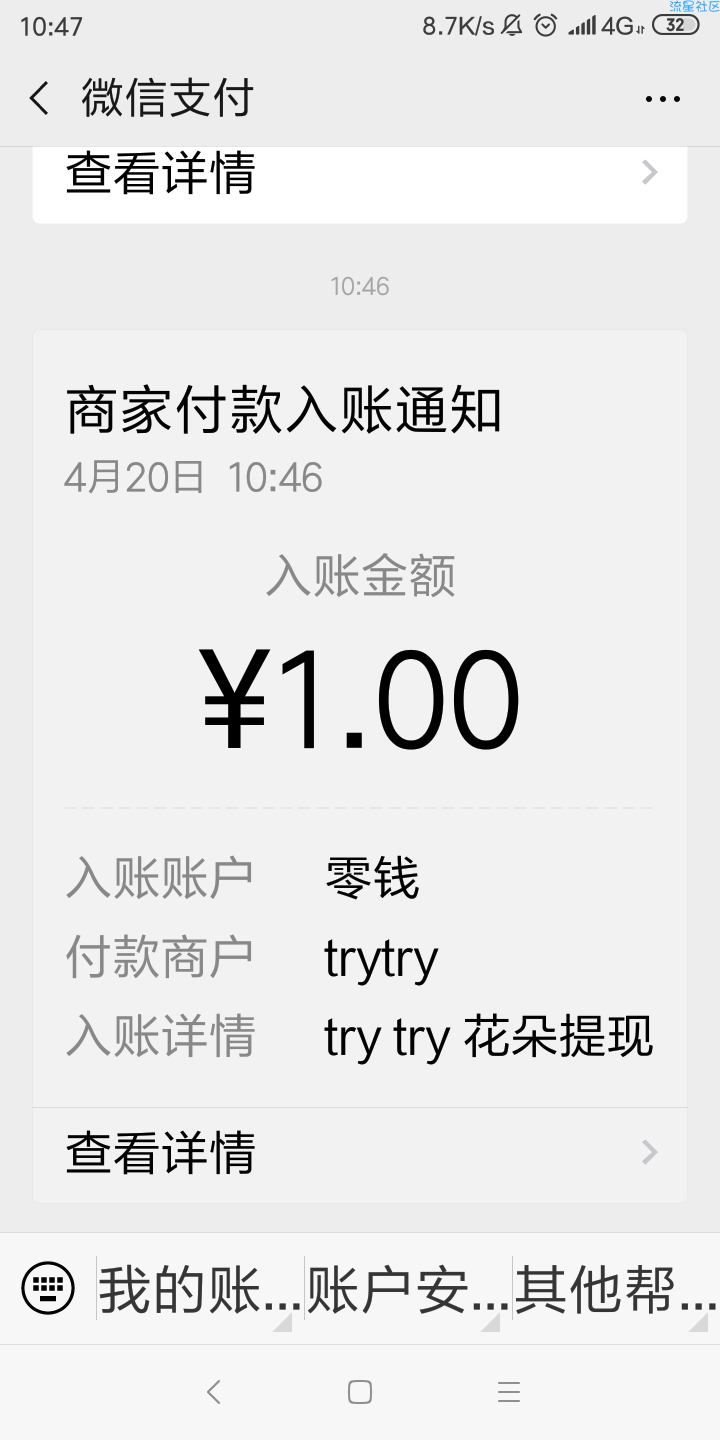The image size is (720, 1440).
Task: Open system recent apps
Action: [509, 1392]
